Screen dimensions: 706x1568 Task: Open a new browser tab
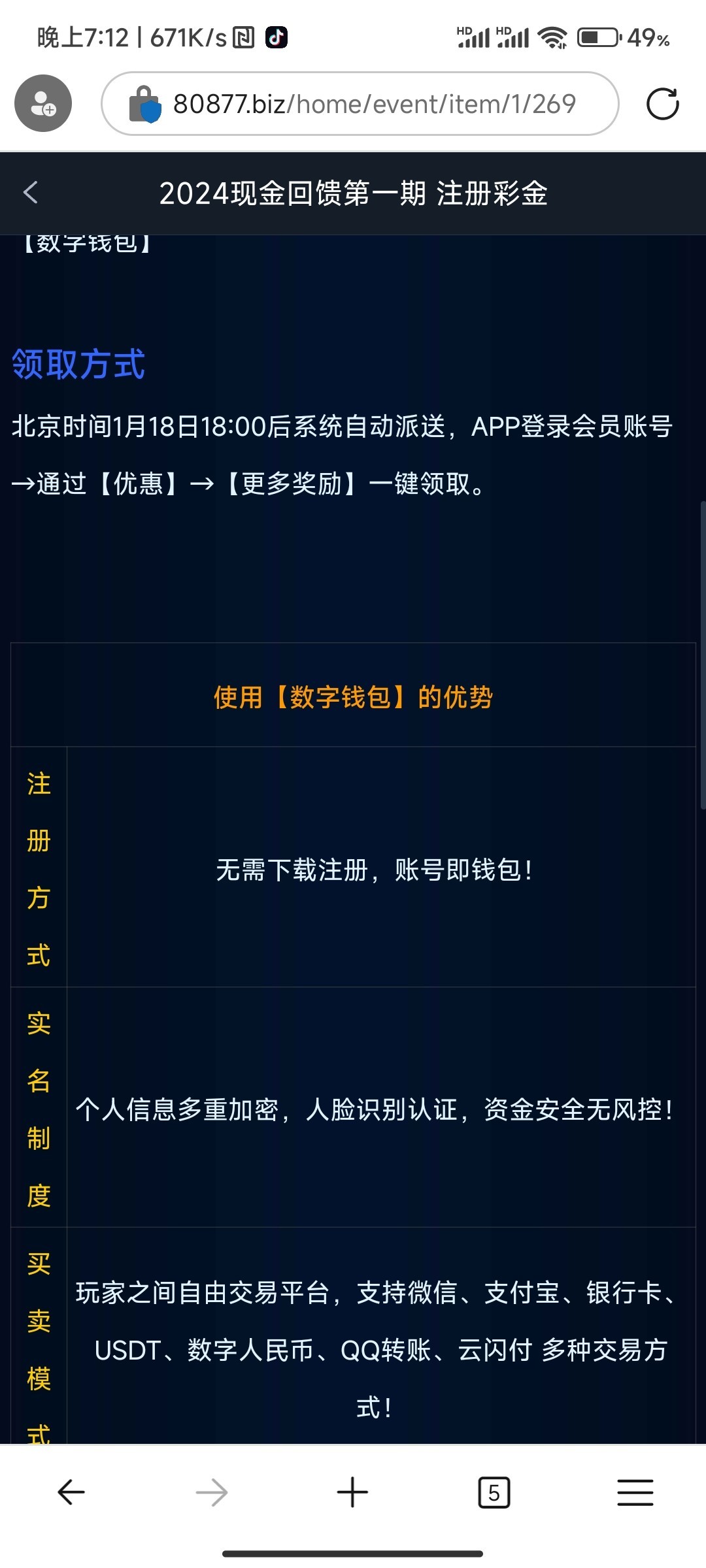352,1493
